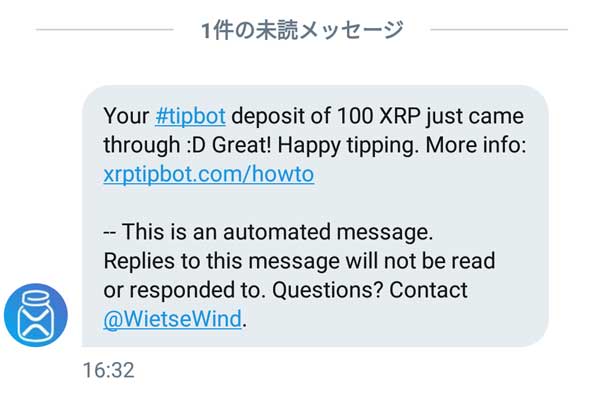This screenshot has width=600, height=412.
Task: Open the sender's XRP TipBot avatar
Action: coord(36,314)
